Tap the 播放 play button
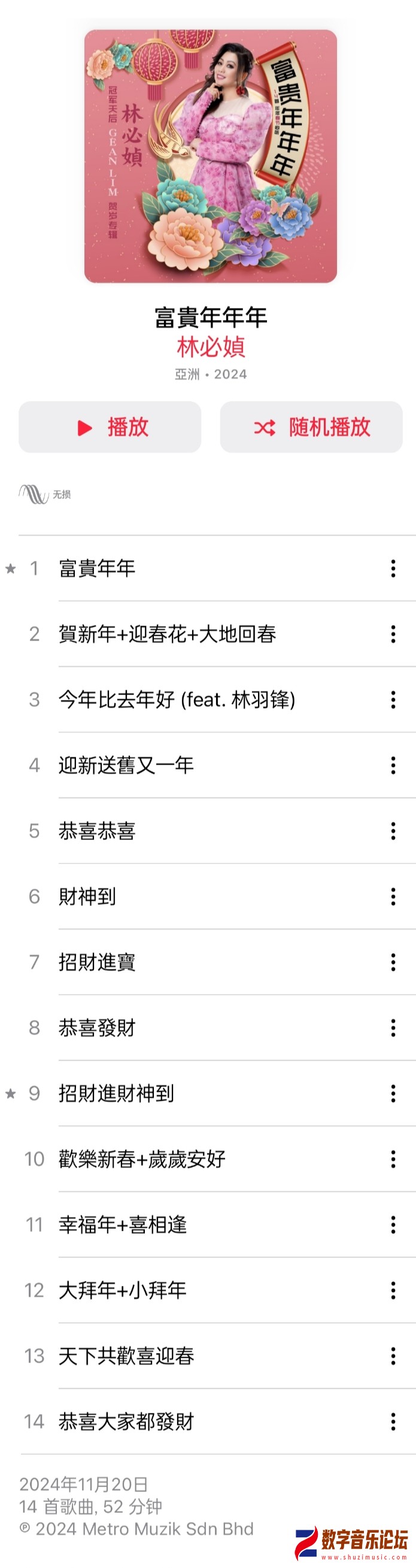 point(110,427)
